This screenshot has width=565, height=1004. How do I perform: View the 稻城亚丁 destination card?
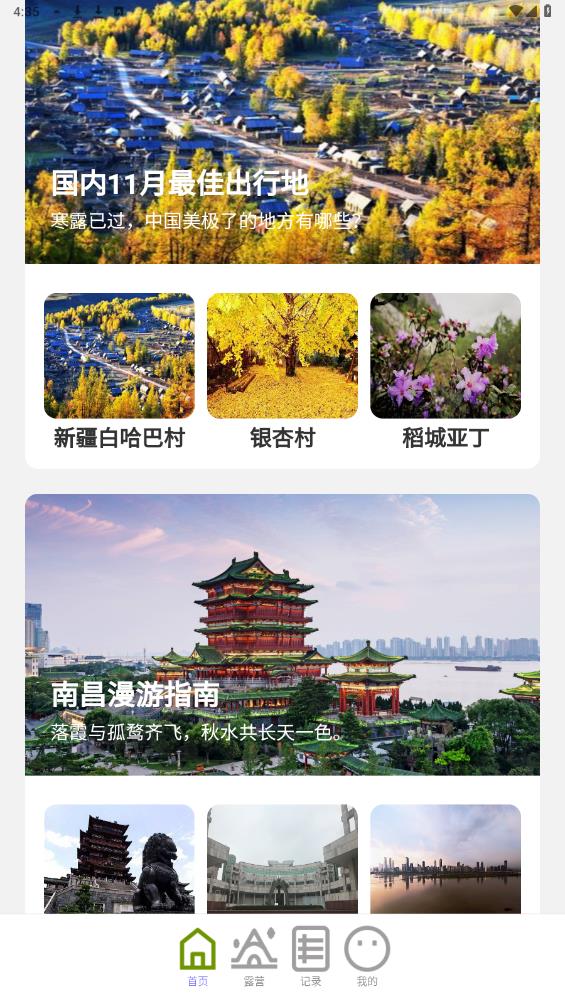(446, 371)
